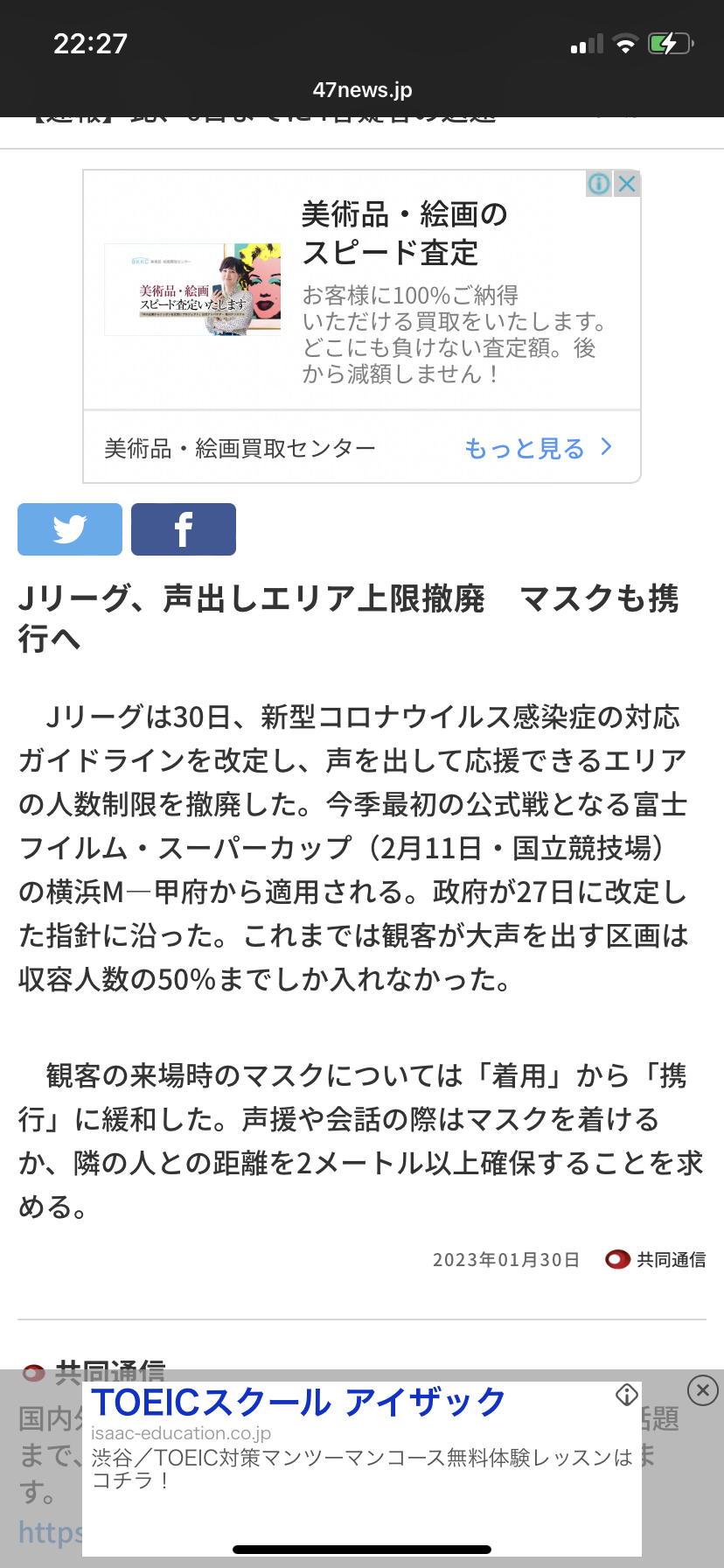
Task: Share the article on Facebook
Action: (184, 529)
